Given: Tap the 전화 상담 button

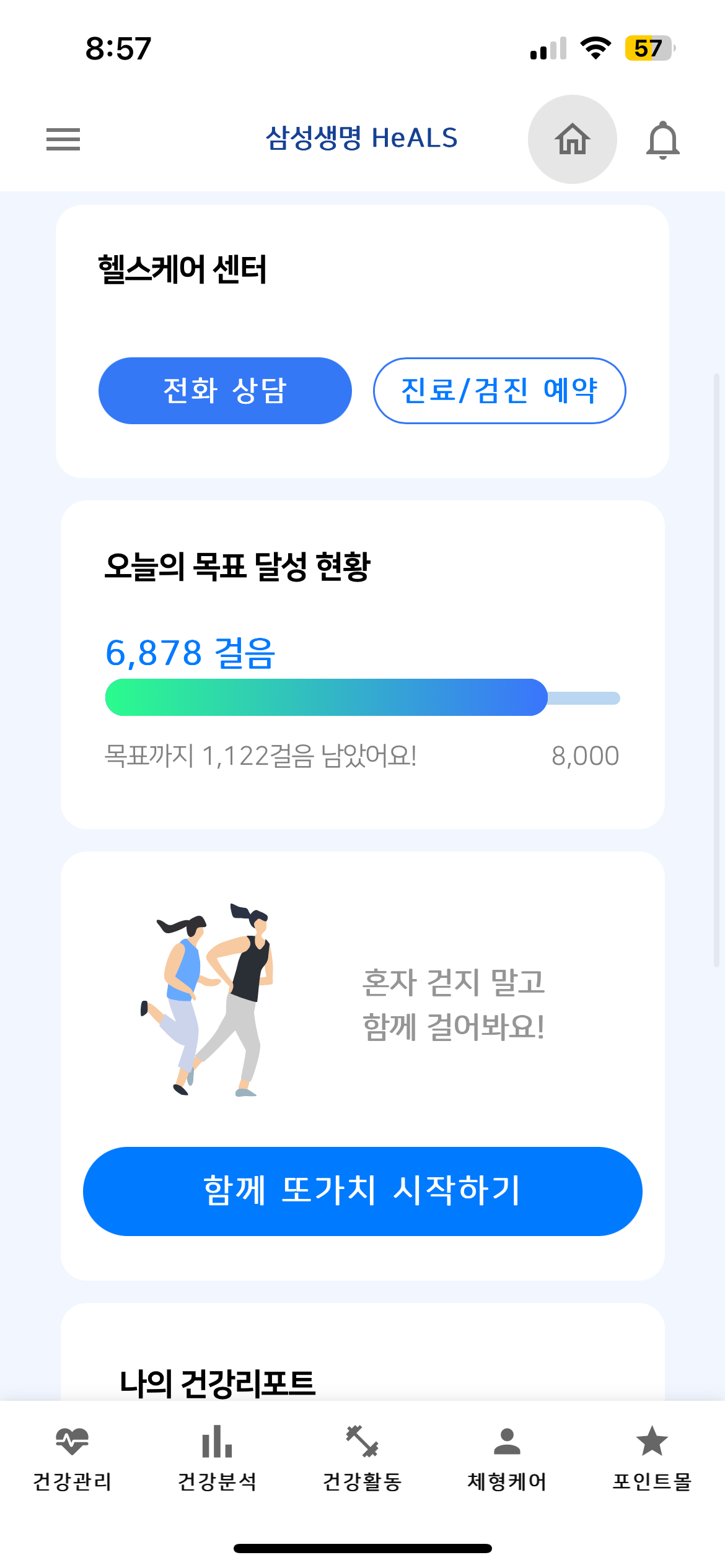Looking at the screenshot, I should tap(225, 391).
